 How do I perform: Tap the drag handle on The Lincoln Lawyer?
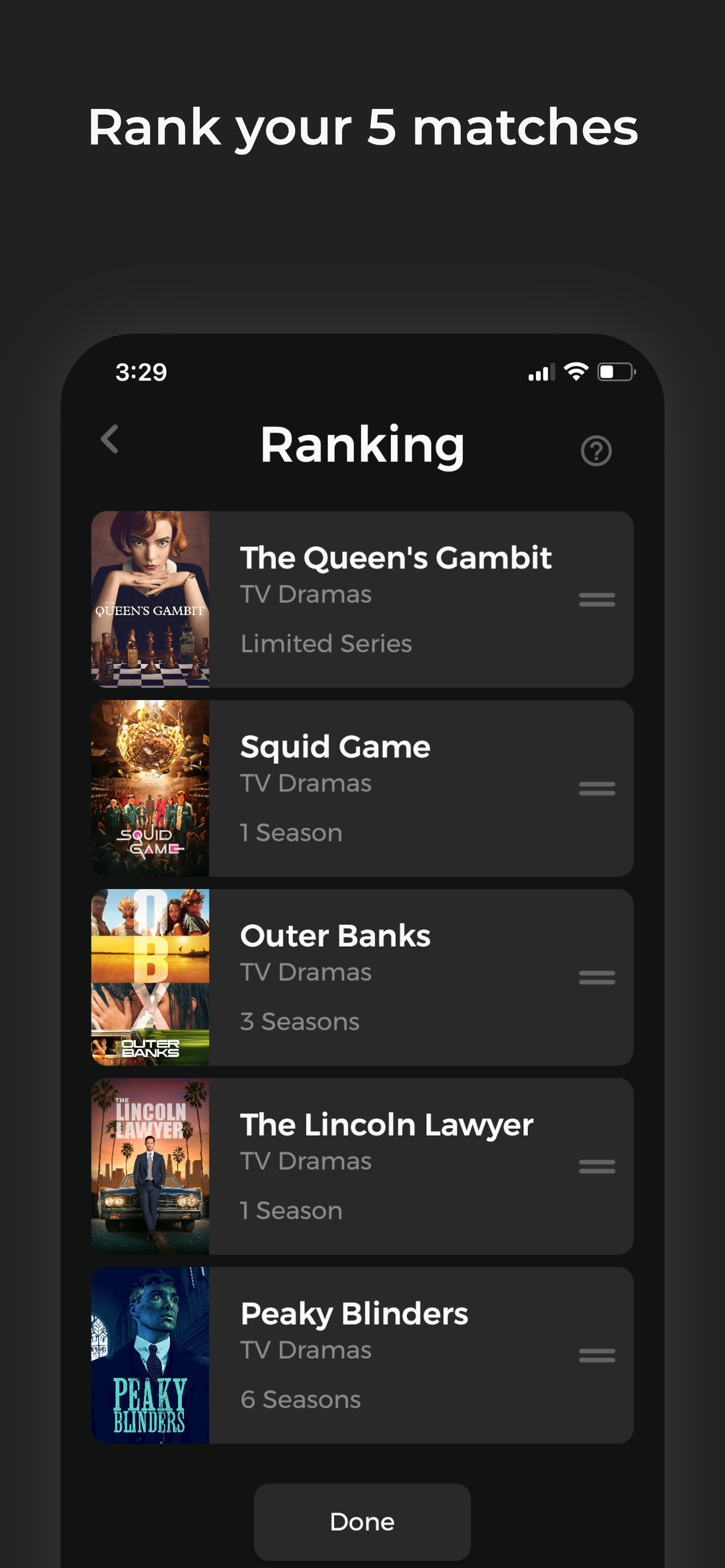[x=597, y=1167]
